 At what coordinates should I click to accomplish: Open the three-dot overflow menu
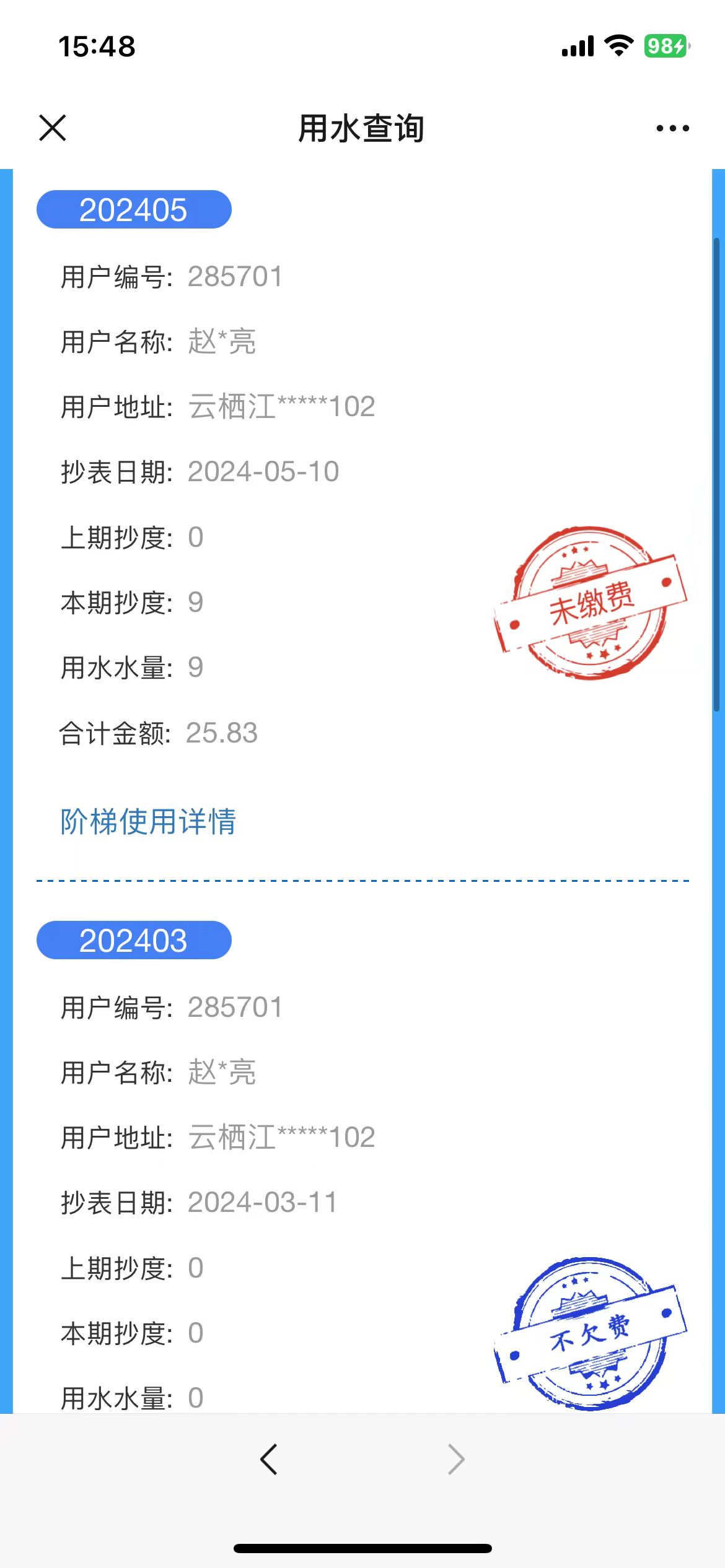672,128
